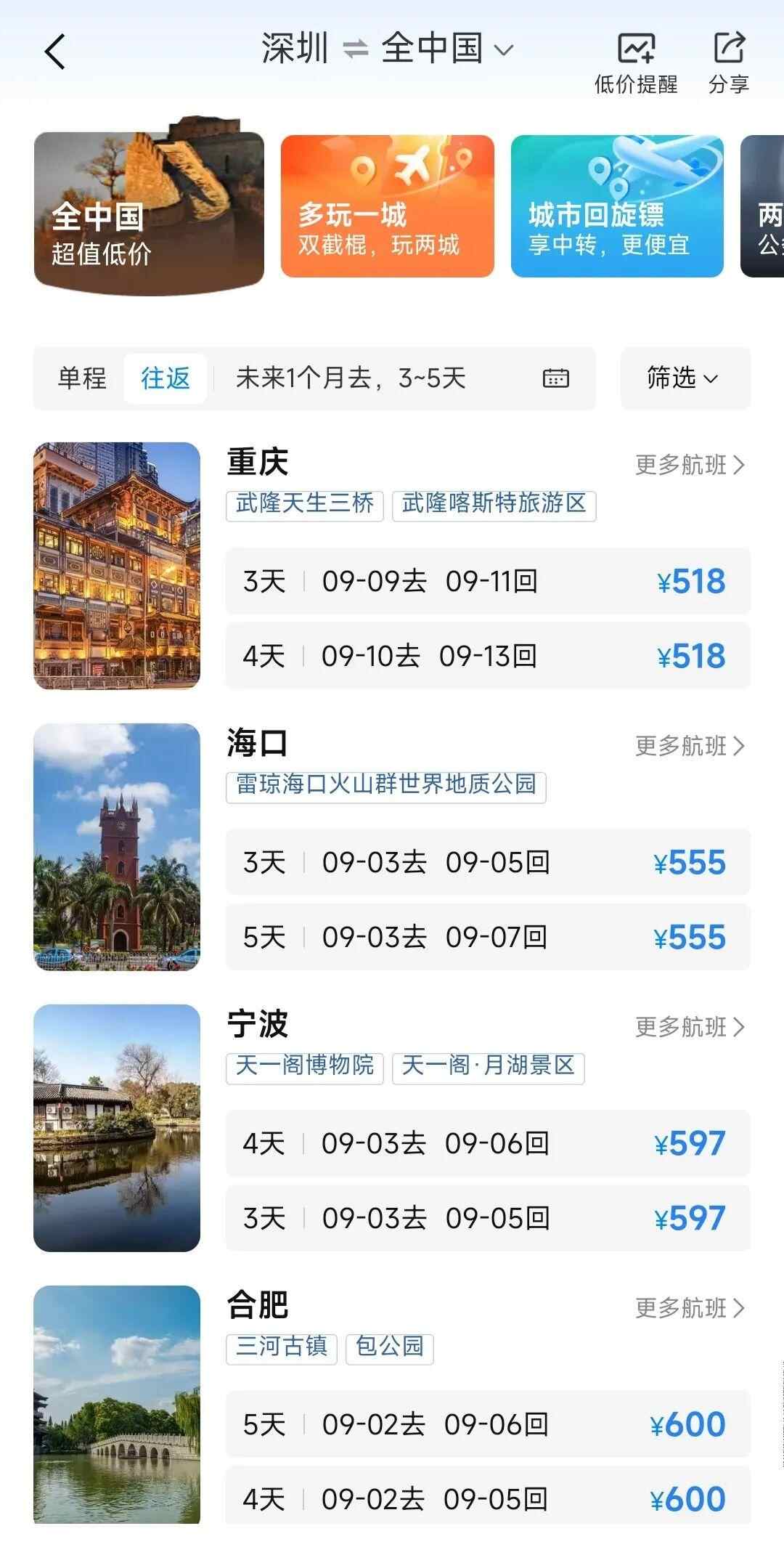Viewport: 784px width, 1563px height.
Task: Open the 多玩一城 promo card
Action: (x=387, y=206)
